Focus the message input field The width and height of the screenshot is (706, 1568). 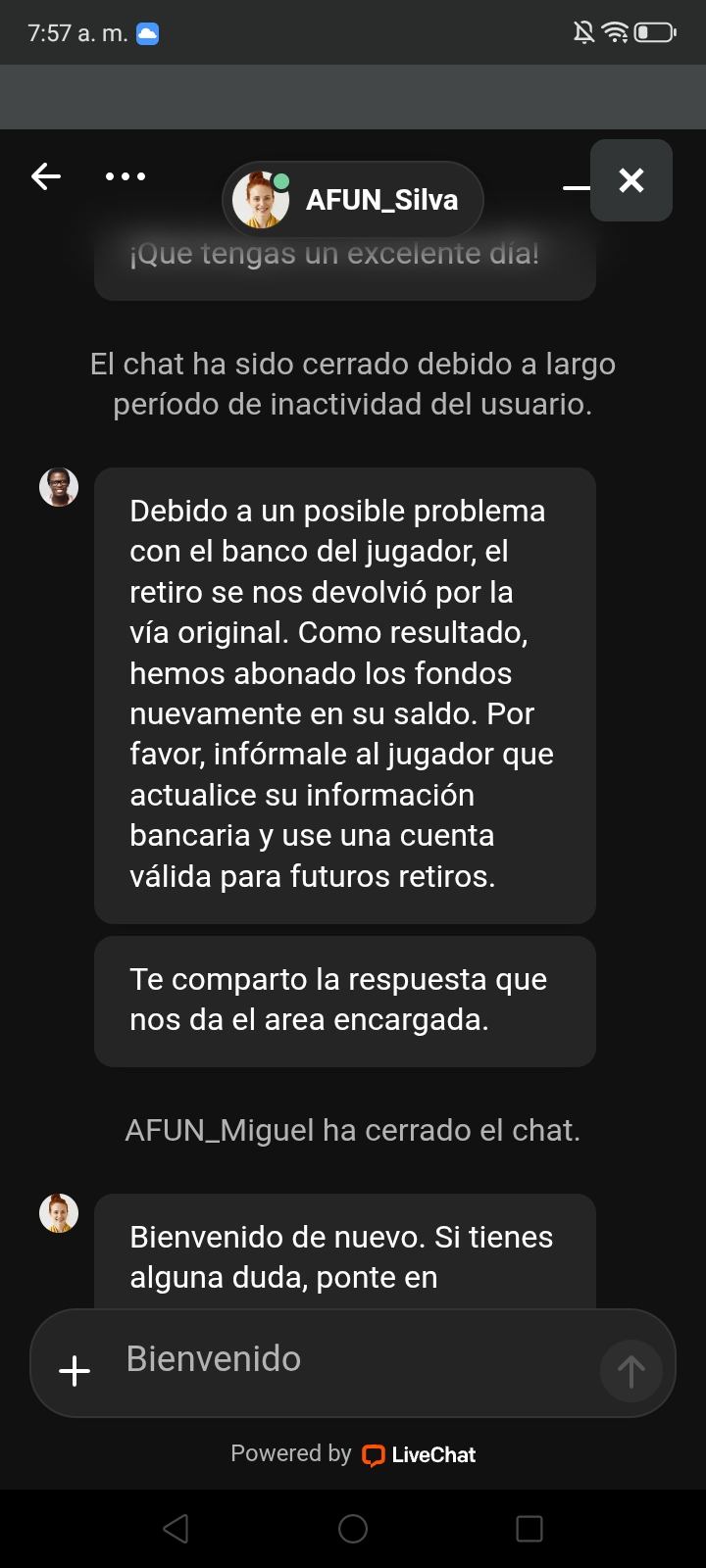click(353, 1360)
